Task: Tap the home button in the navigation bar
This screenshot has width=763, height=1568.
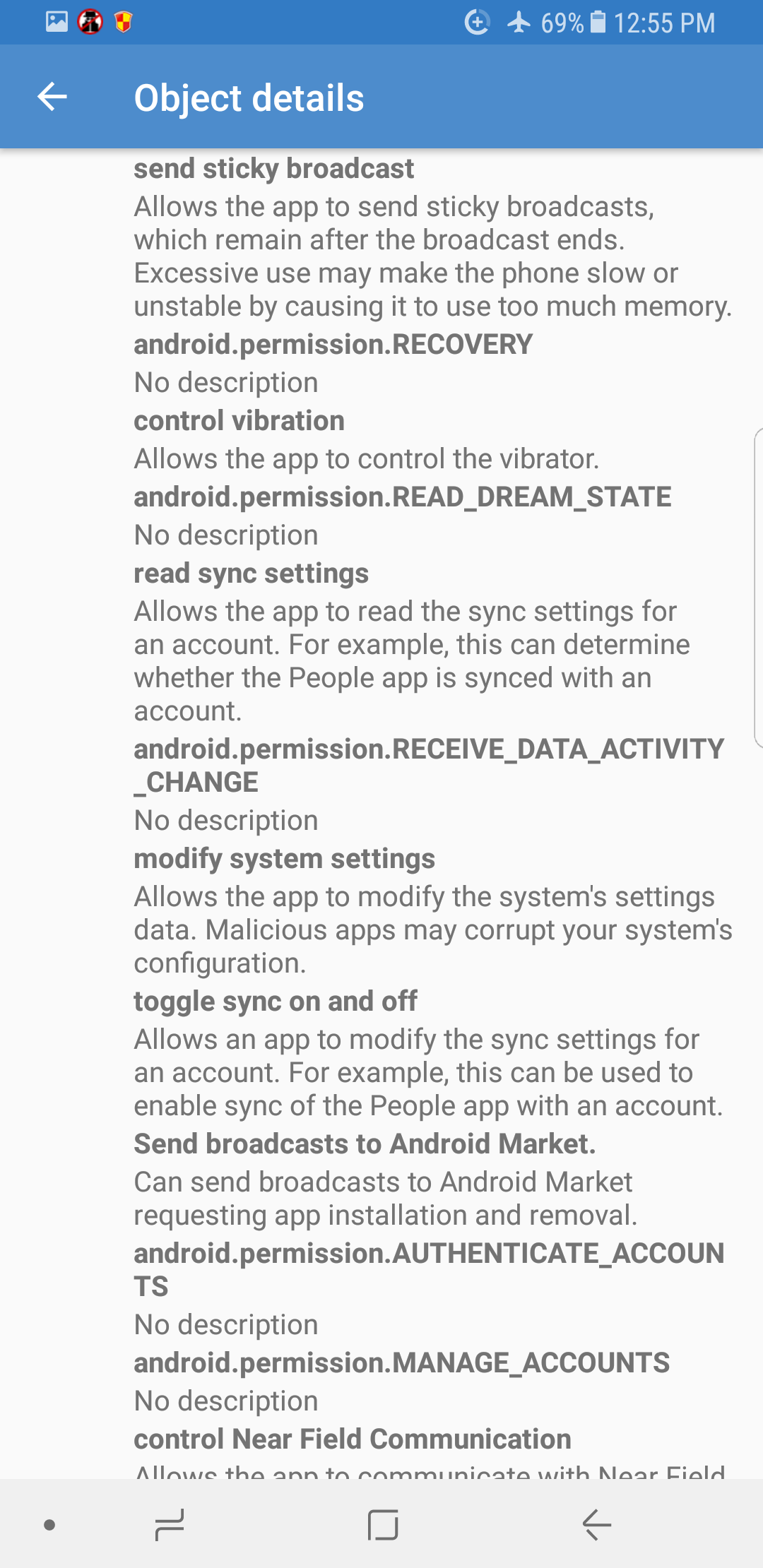Action: click(383, 1524)
